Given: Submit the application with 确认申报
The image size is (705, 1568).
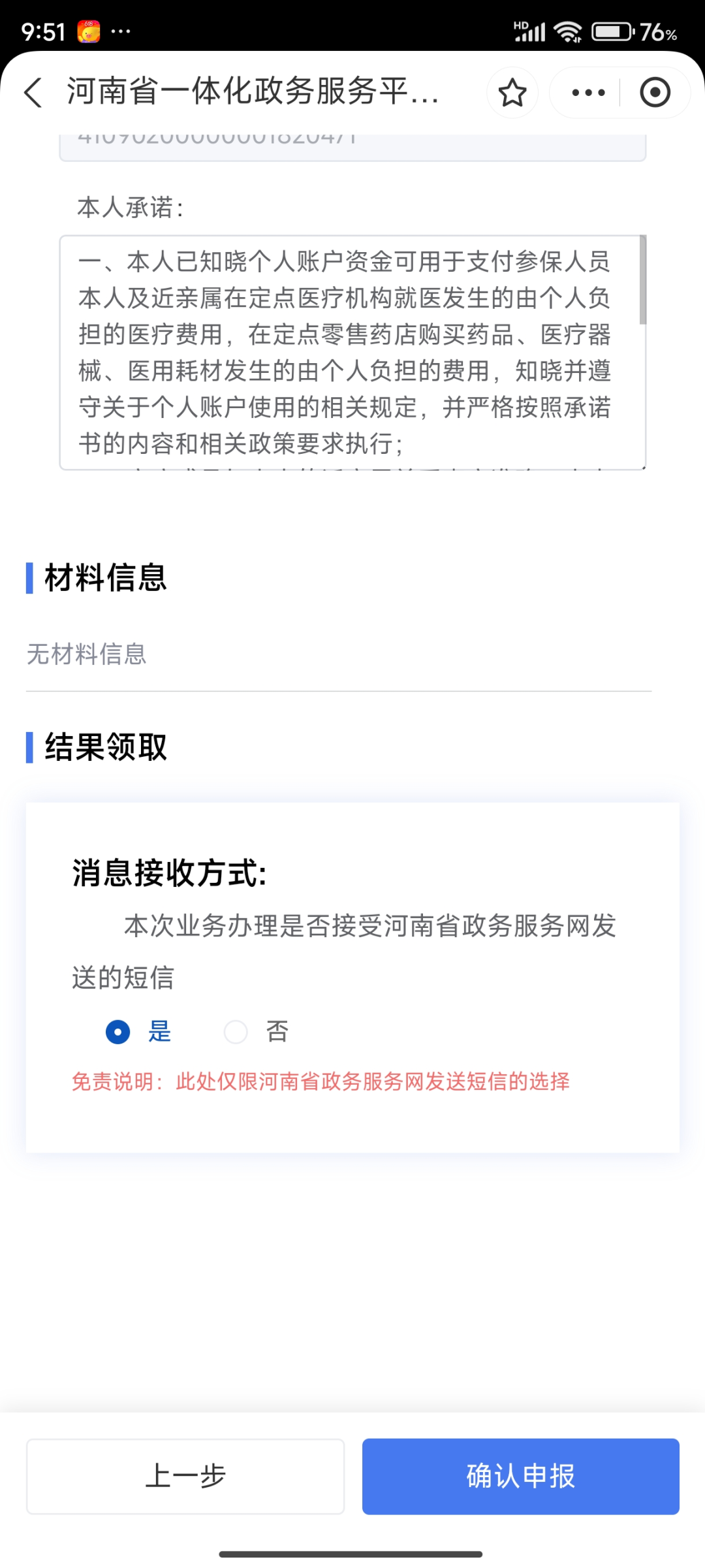Looking at the screenshot, I should (x=520, y=1476).
